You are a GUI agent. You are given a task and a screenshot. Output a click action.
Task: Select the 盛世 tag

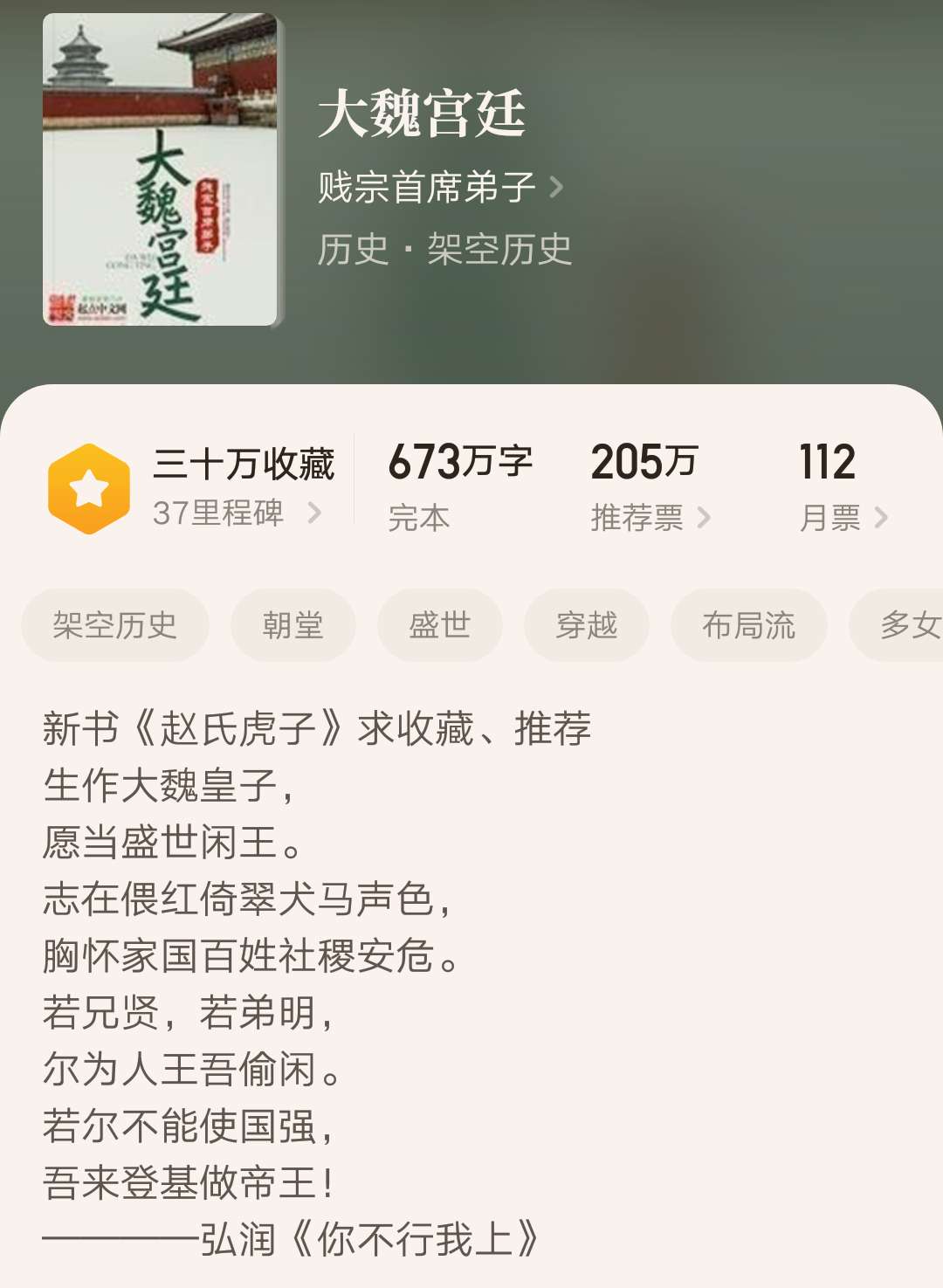pos(438,624)
